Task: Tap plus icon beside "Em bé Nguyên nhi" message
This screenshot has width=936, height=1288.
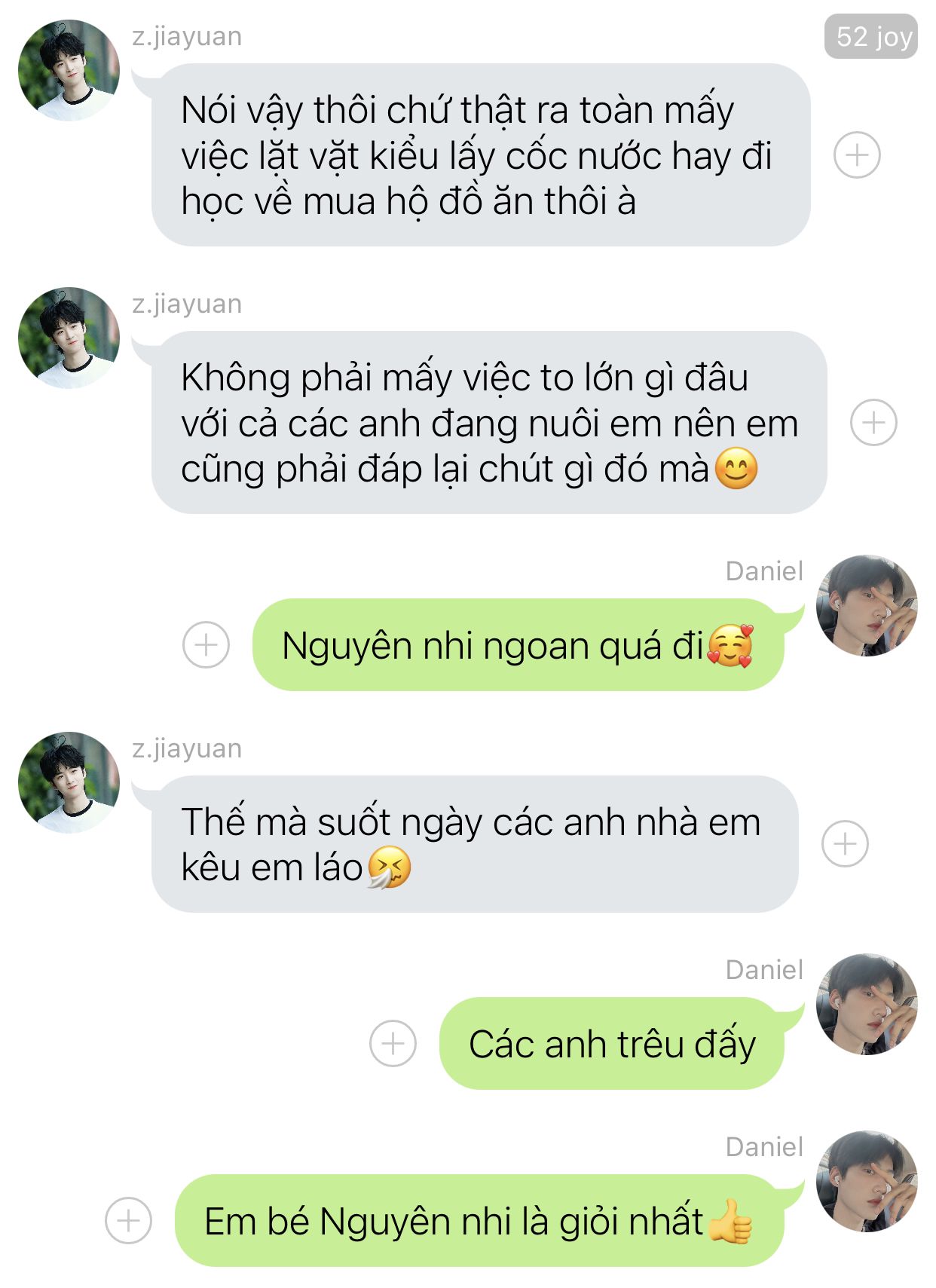Action: [x=128, y=1220]
